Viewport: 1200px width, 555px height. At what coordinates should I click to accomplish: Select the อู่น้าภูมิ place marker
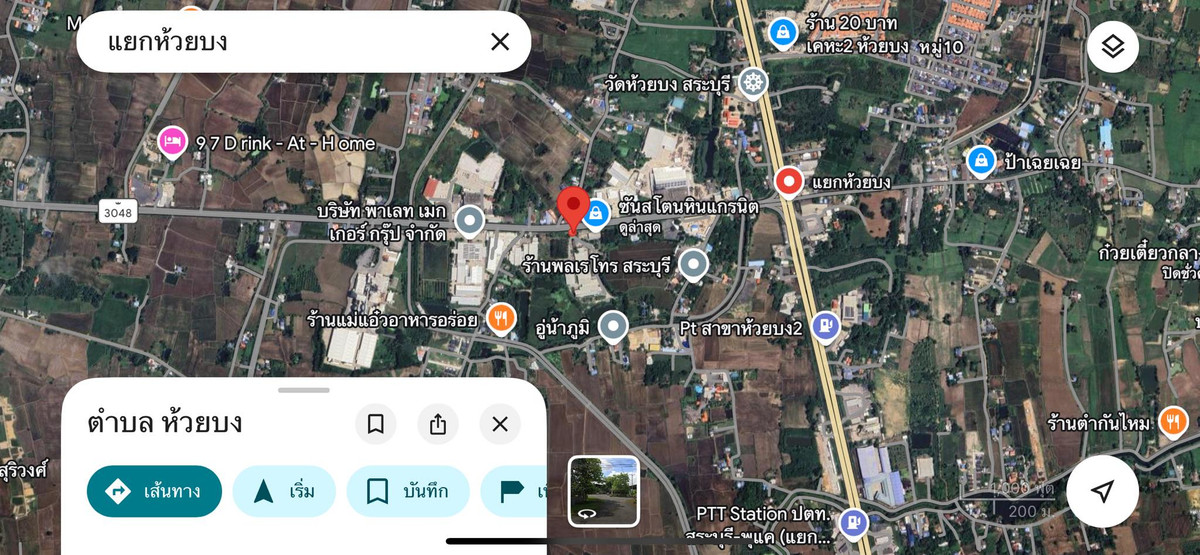coord(612,325)
